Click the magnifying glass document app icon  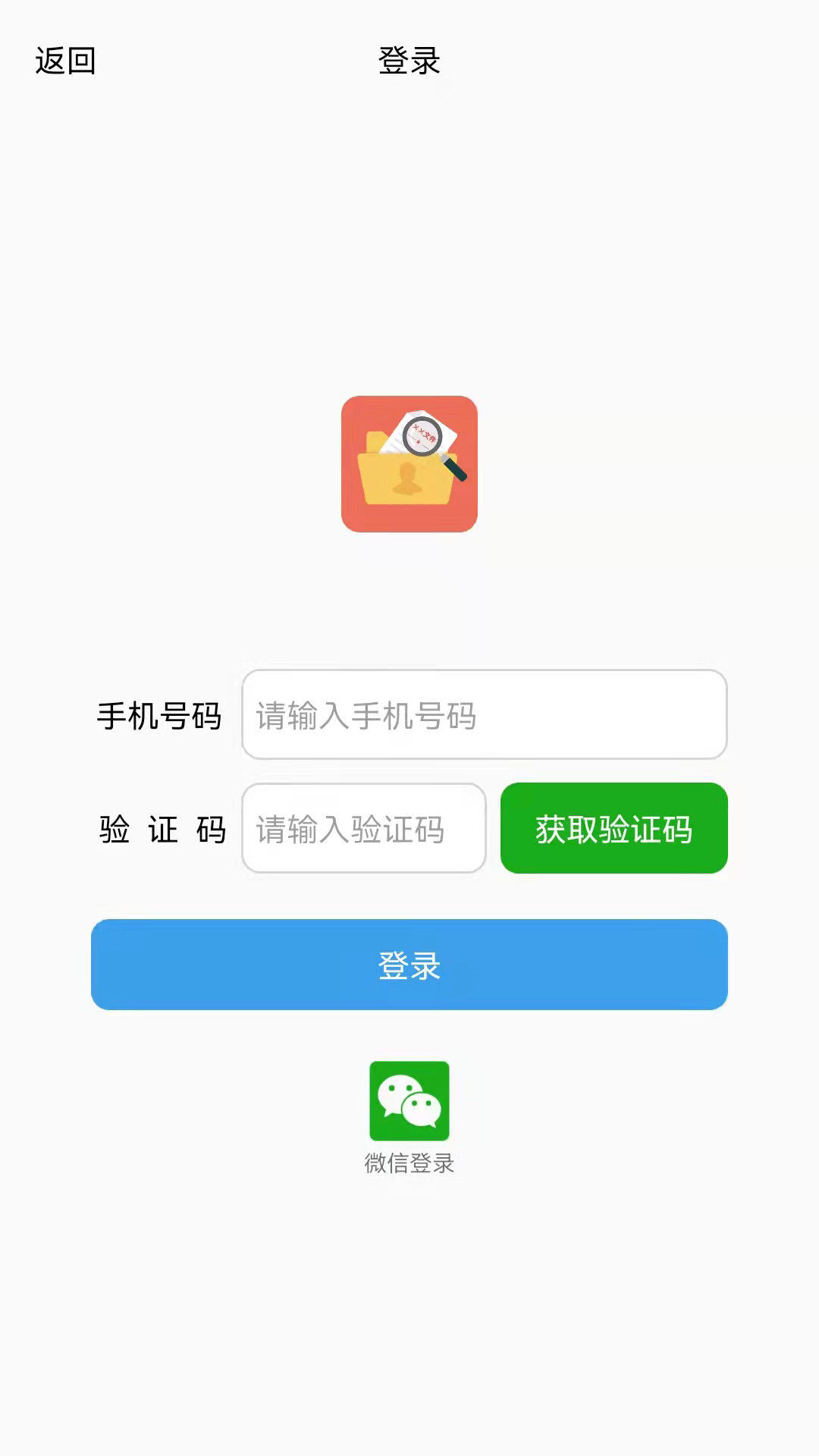click(409, 464)
